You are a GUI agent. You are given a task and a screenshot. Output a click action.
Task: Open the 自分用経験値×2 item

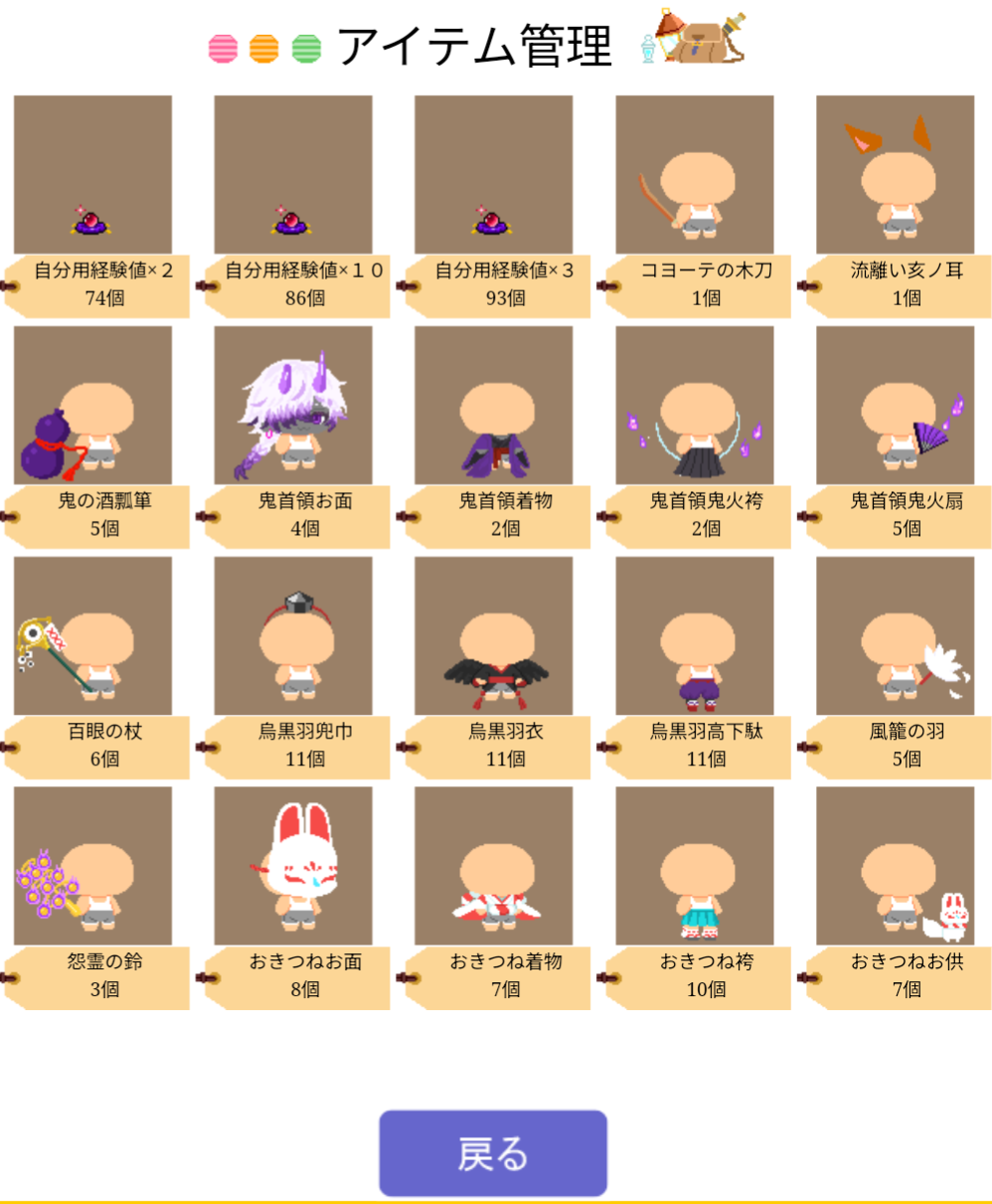point(92,175)
